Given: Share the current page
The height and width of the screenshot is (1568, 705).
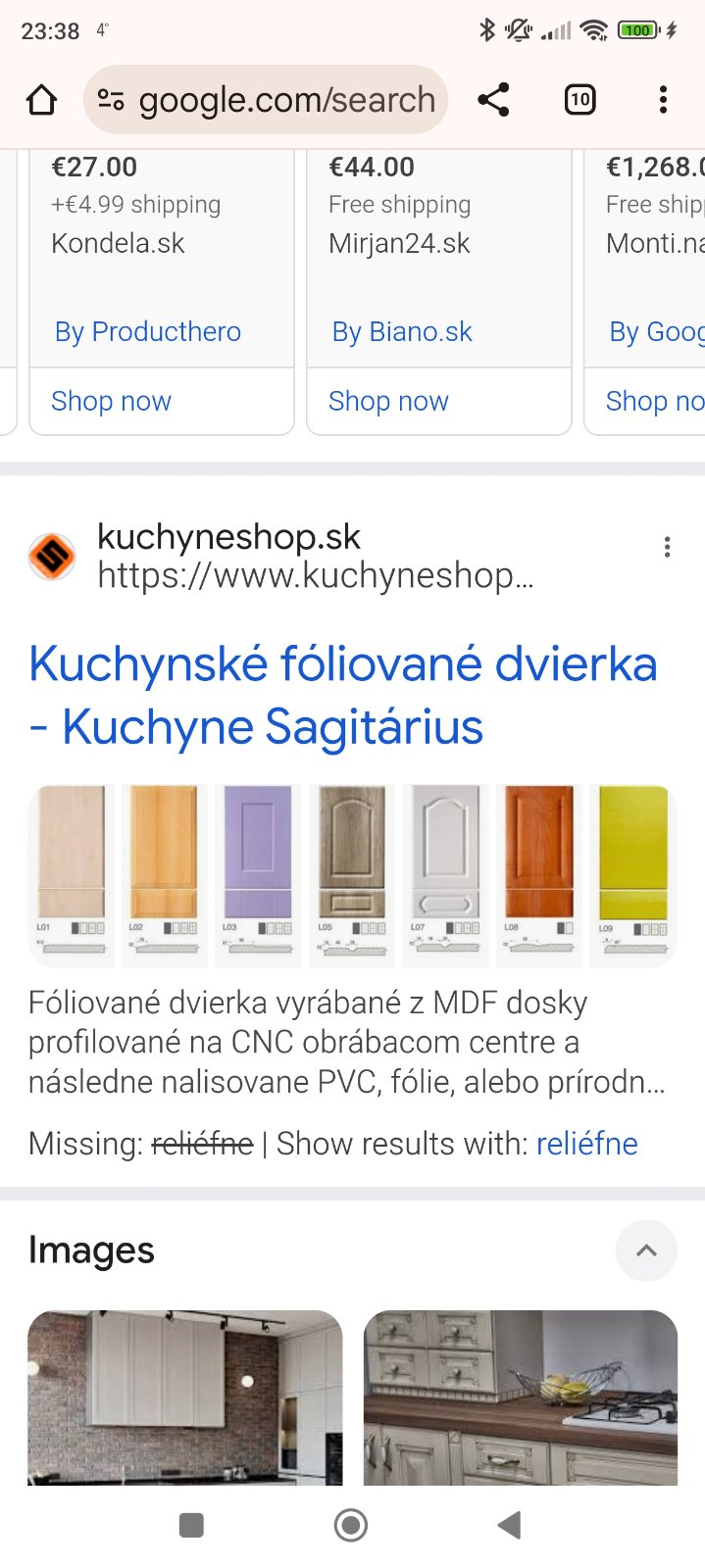Looking at the screenshot, I should pos(493,100).
